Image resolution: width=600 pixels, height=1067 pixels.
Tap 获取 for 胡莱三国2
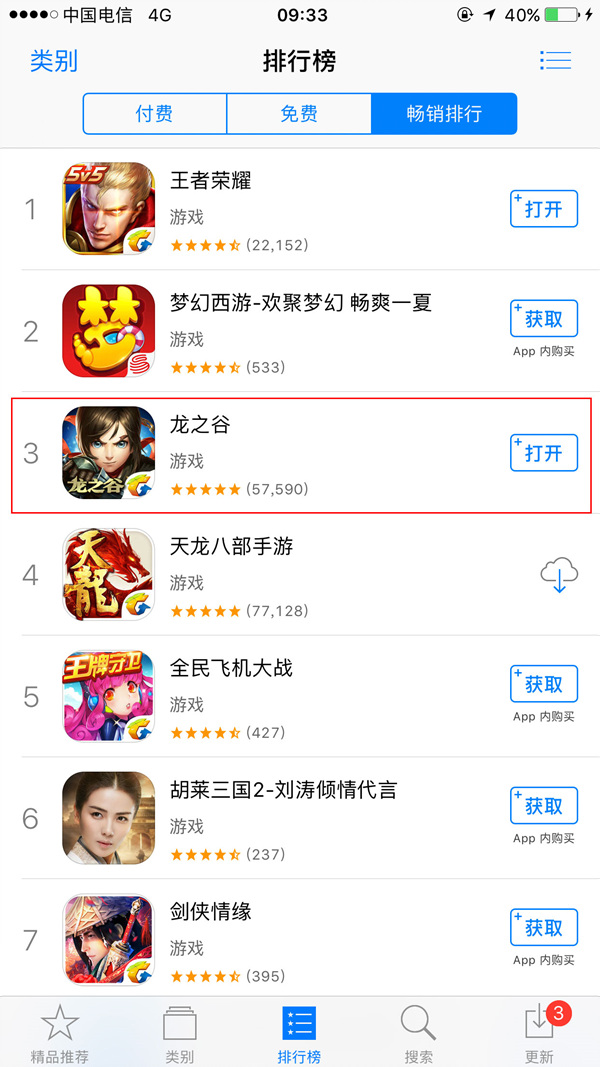[x=544, y=806]
